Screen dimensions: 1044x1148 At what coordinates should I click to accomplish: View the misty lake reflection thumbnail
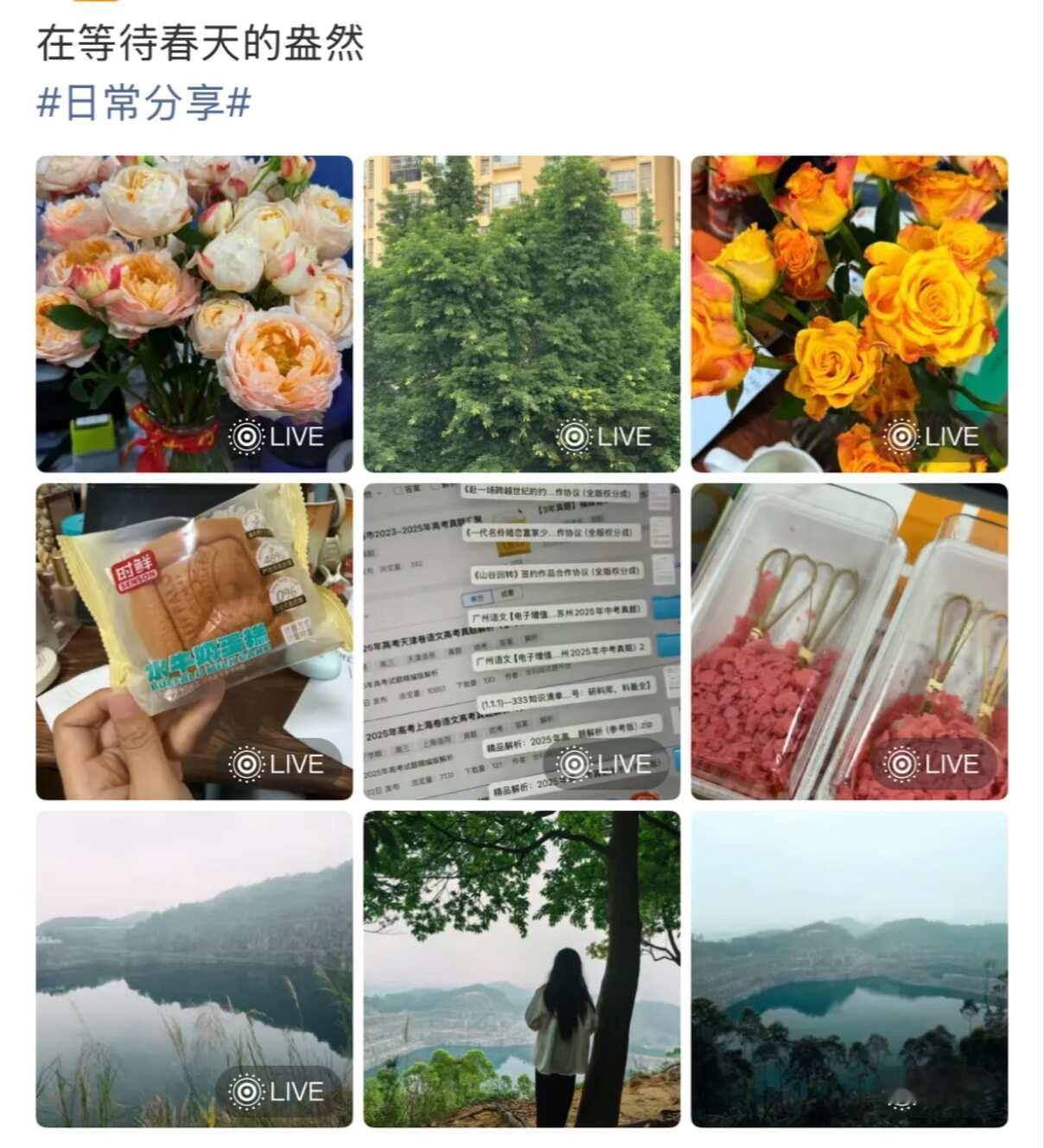pyautogui.click(x=194, y=968)
